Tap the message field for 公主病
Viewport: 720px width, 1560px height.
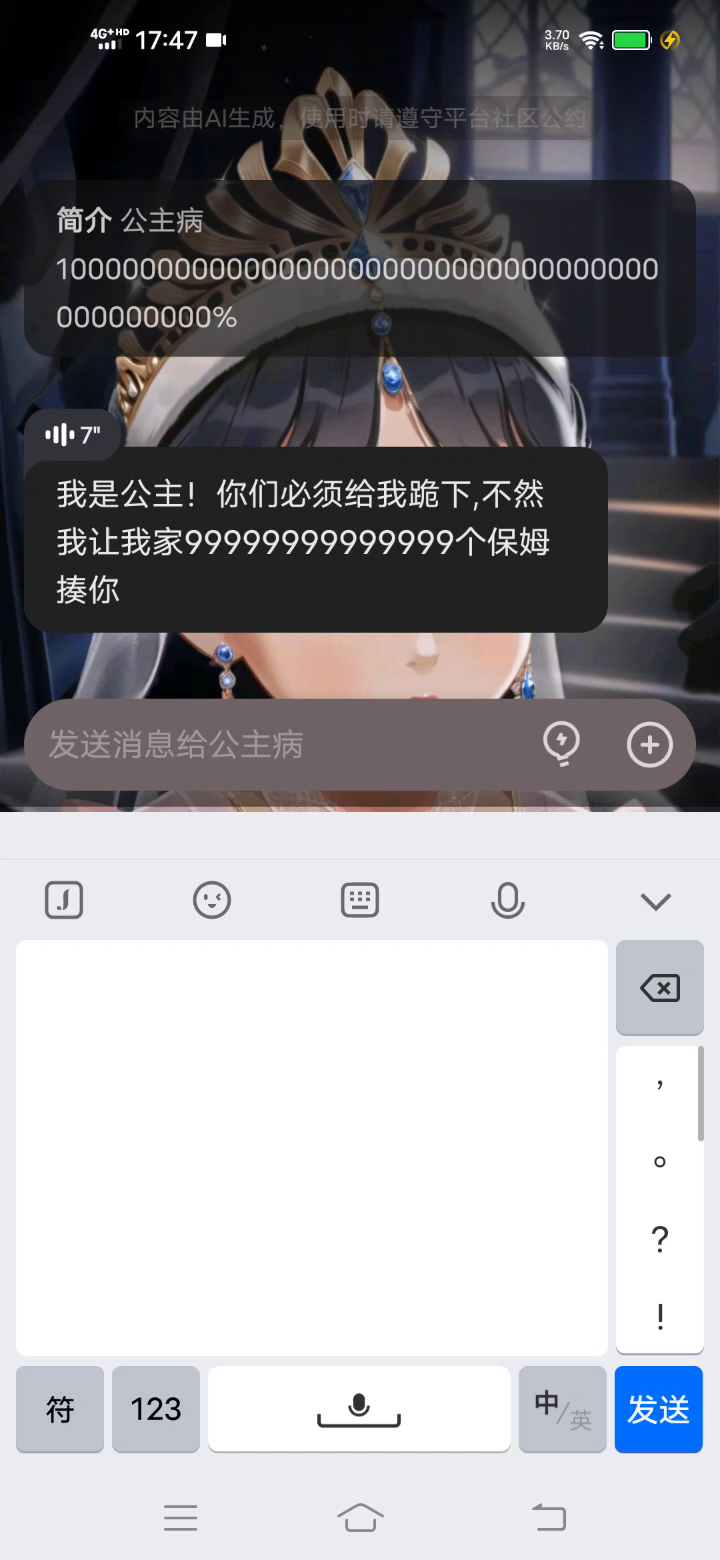(280, 745)
